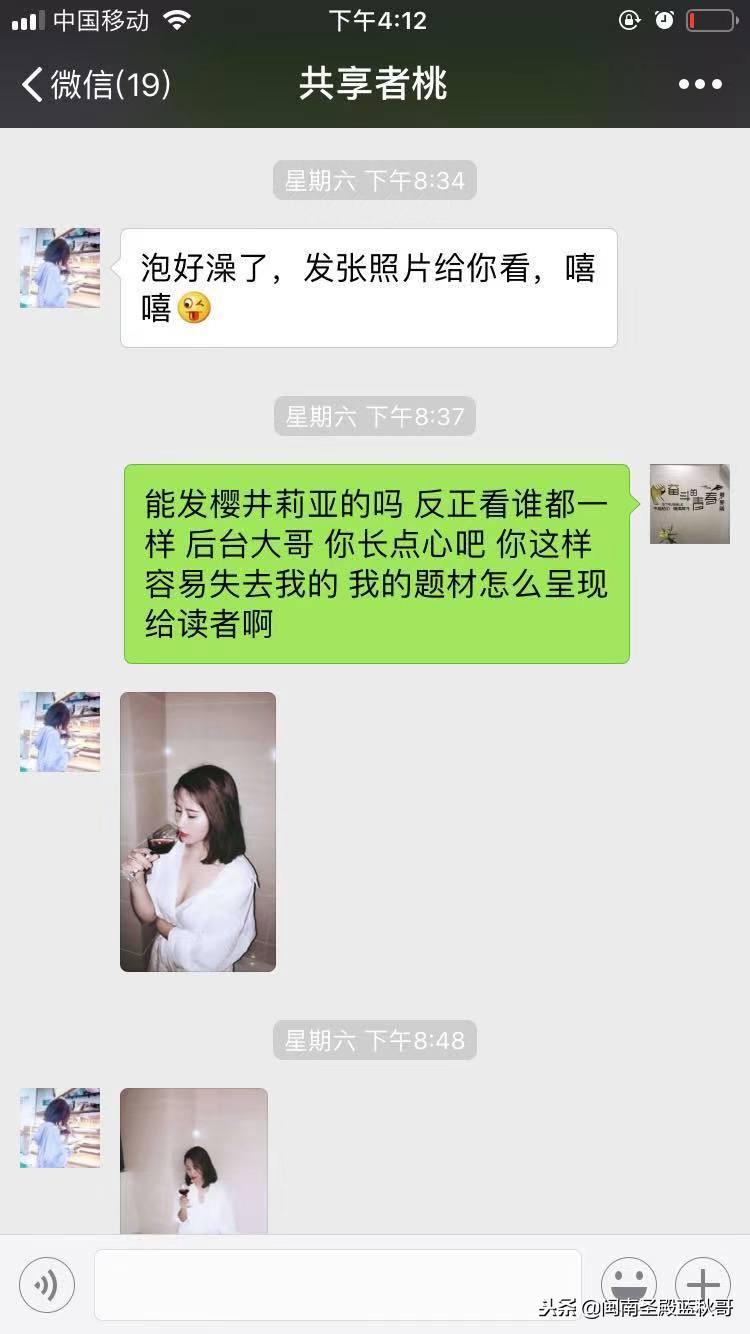Open the three-dot chat options menu
The width and height of the screenshot is (750, 1334).
click(x=700, y=85)
